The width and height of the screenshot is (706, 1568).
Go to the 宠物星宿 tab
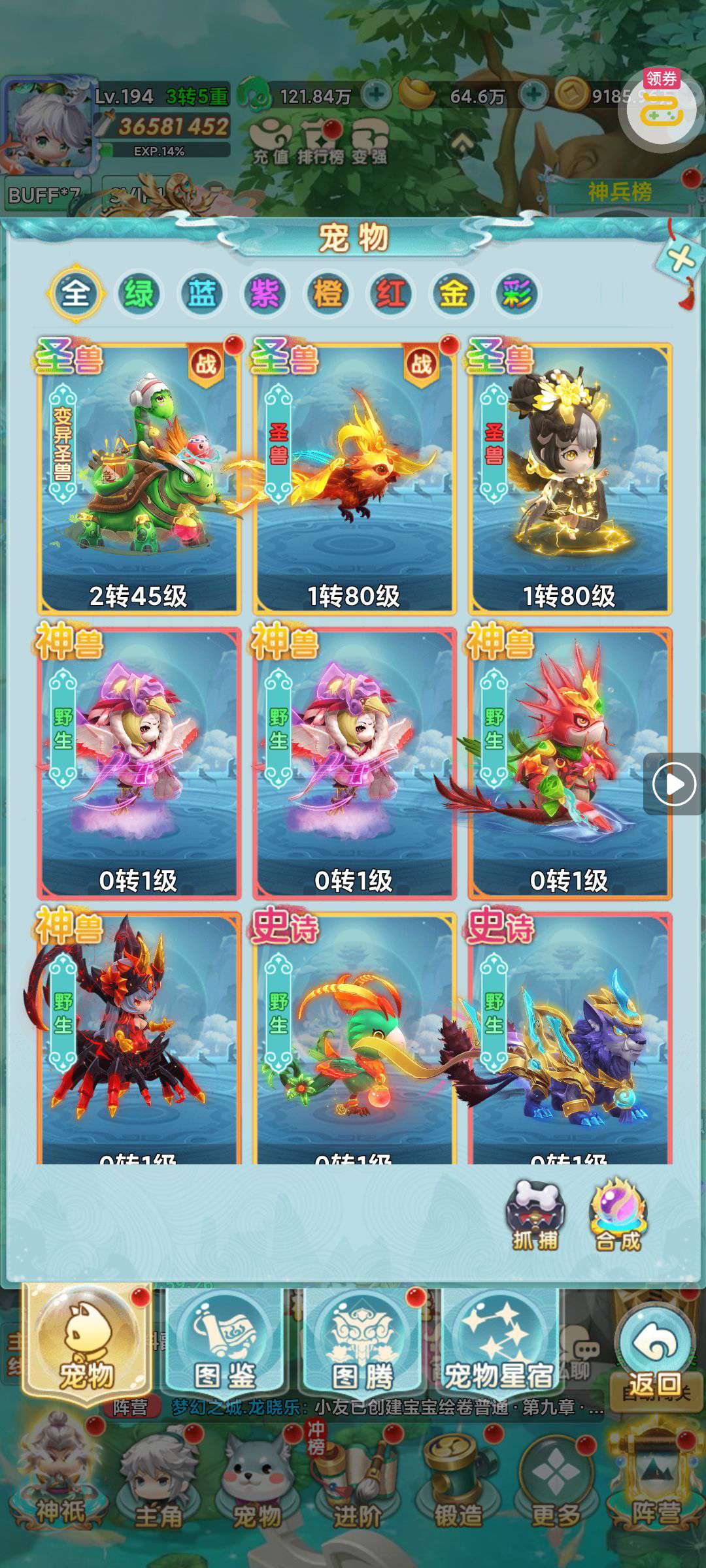tap(499, 1345)
